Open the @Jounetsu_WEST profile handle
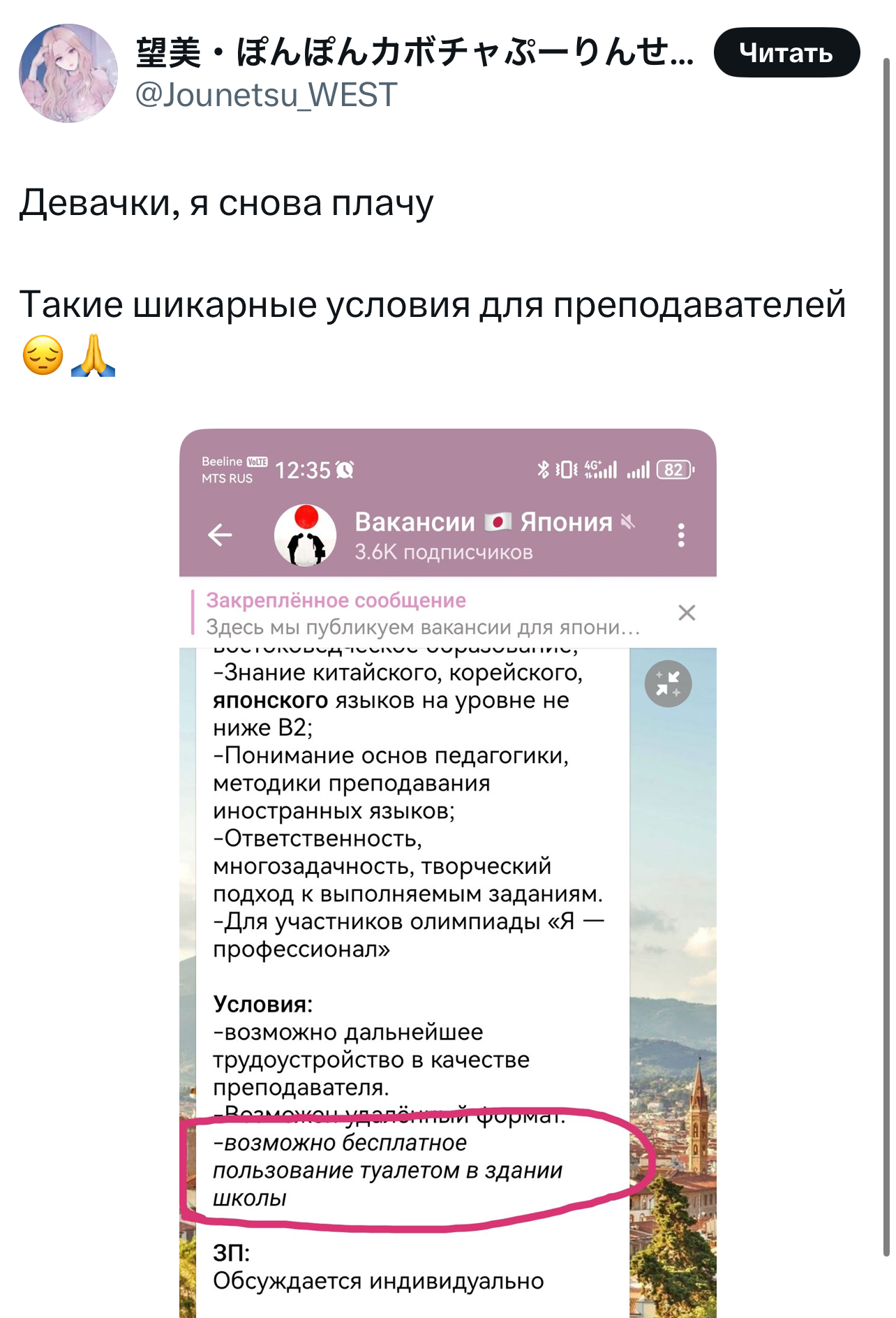This screenshot has height=1318, width=896. (x=266, y=95)
